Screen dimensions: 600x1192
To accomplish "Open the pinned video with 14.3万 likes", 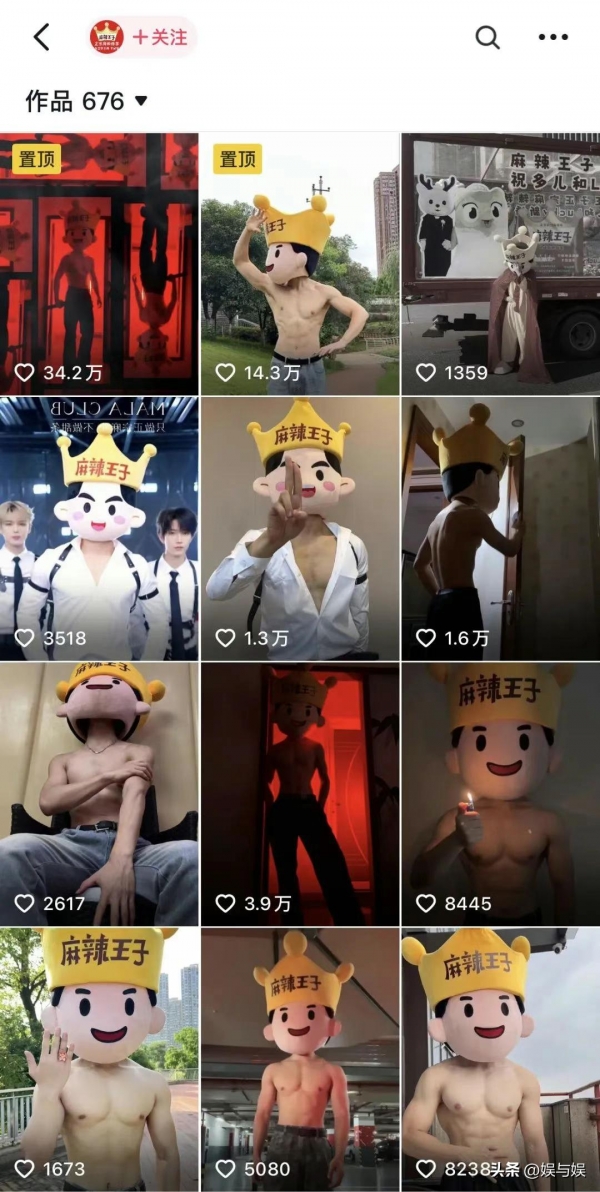I will 300,264.
